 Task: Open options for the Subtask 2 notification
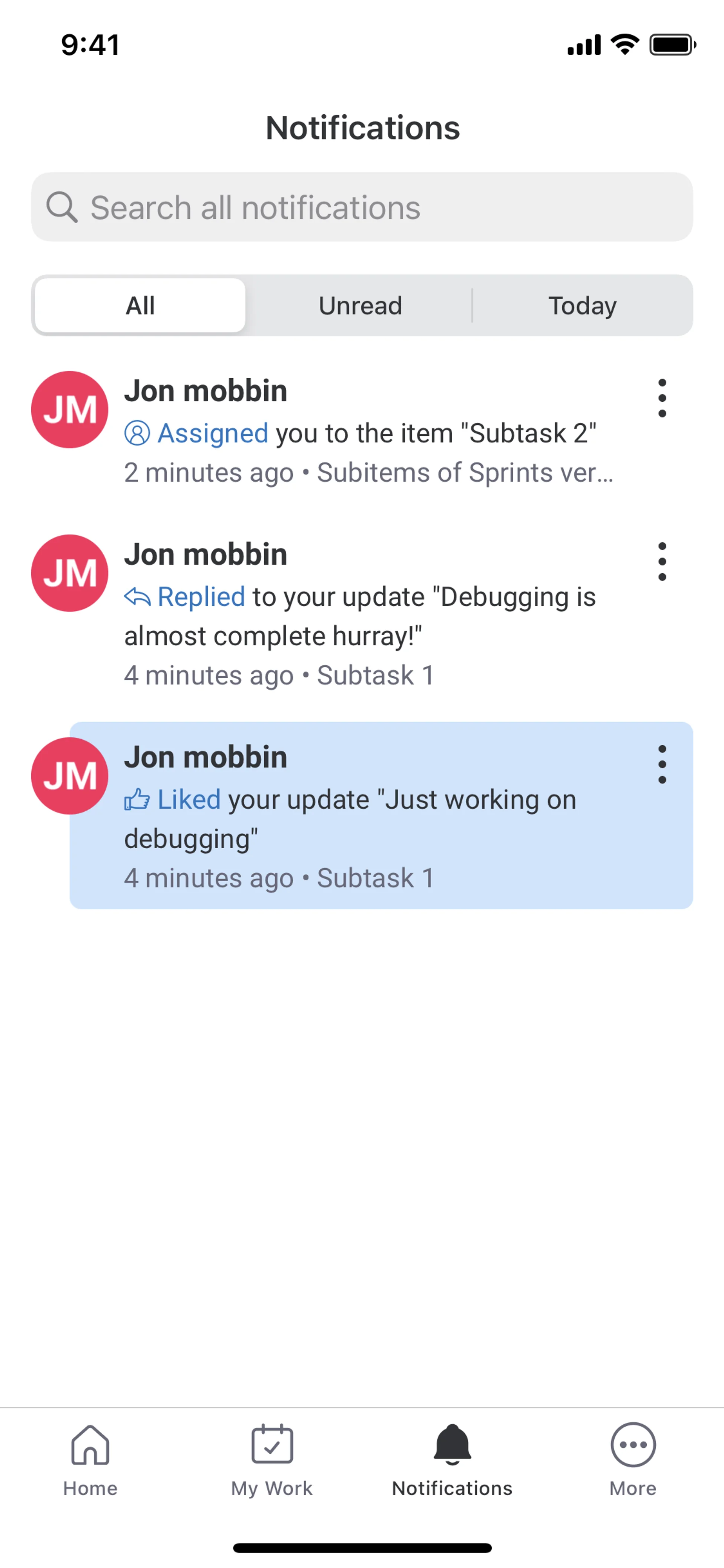click(x=662, y=398)
